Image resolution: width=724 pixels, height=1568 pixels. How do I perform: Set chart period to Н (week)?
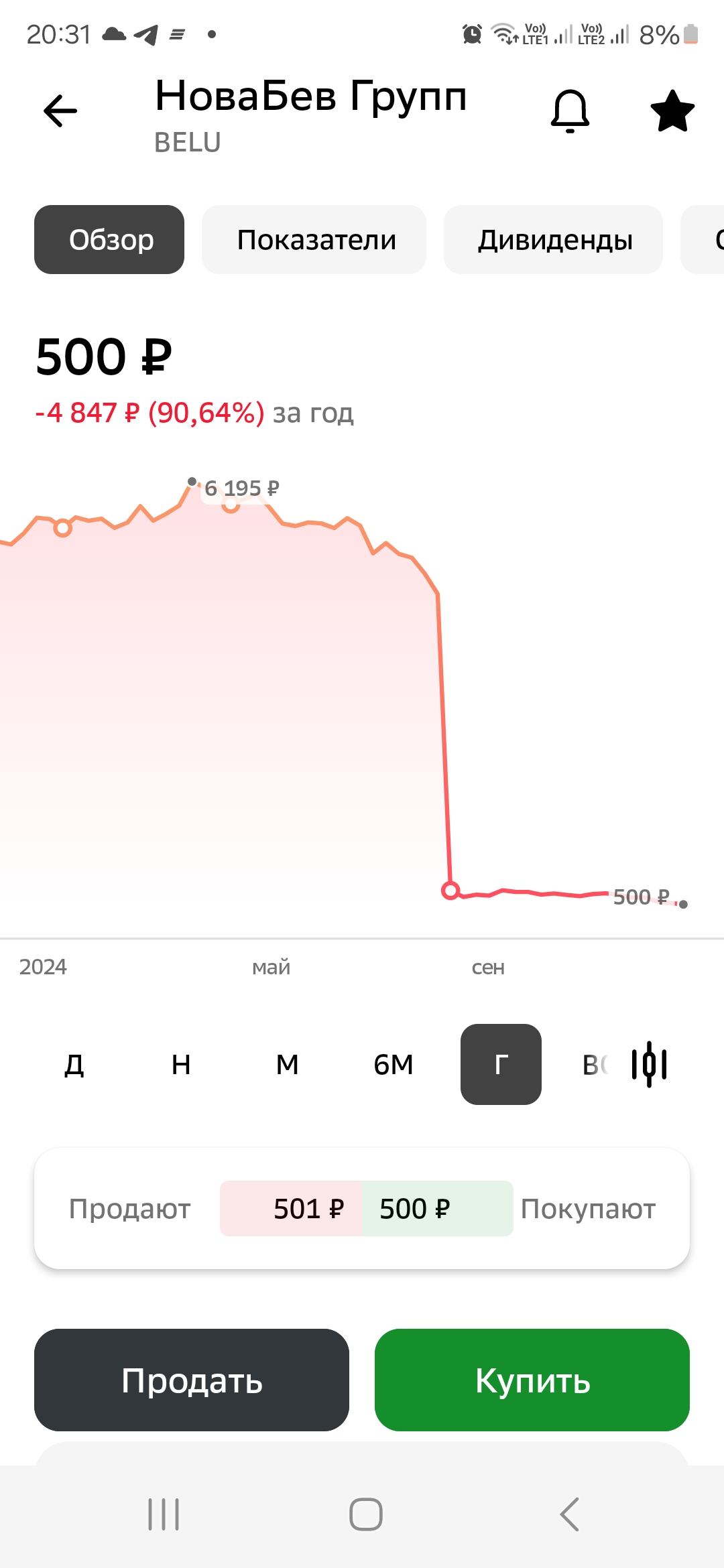point(181,1064)
